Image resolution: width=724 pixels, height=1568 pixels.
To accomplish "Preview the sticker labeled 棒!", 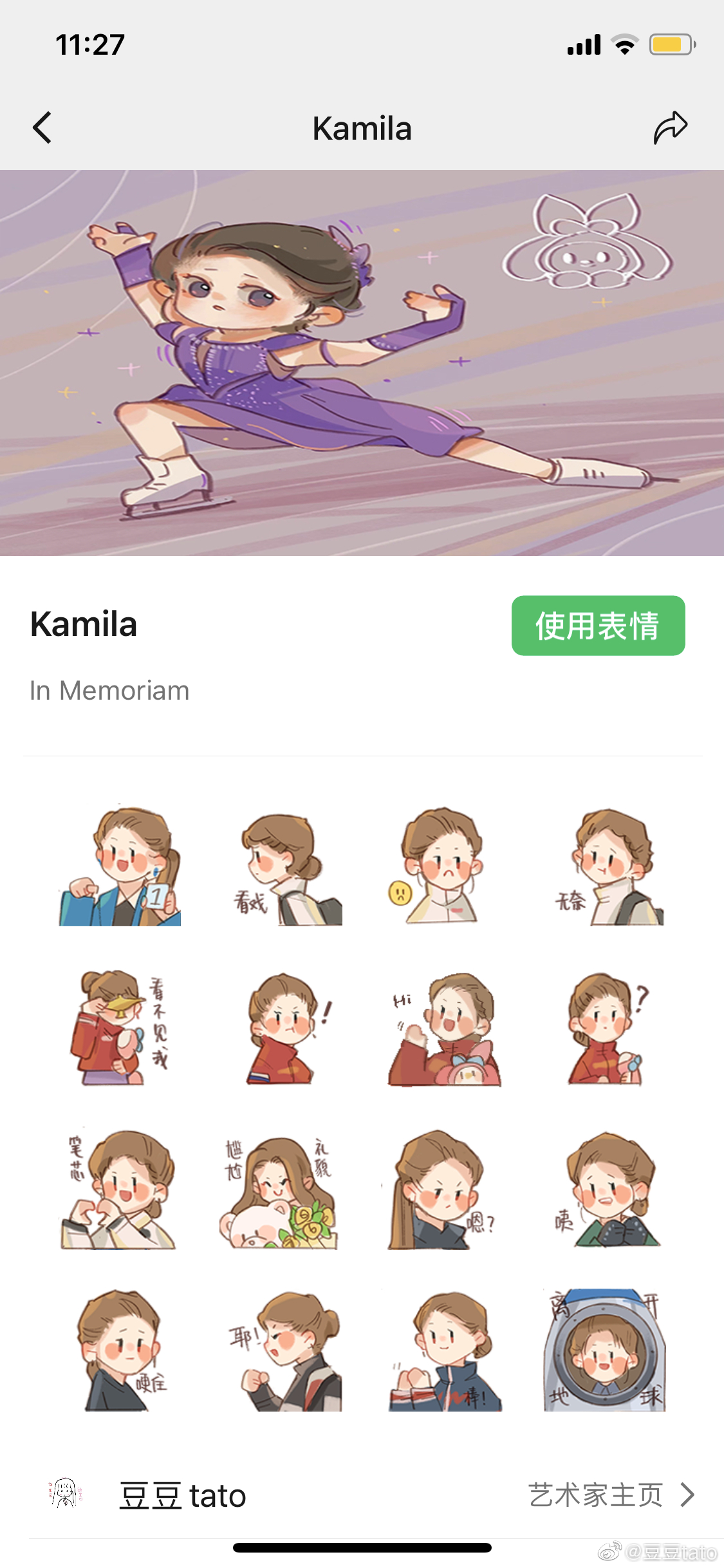I will click(445, 1350).
